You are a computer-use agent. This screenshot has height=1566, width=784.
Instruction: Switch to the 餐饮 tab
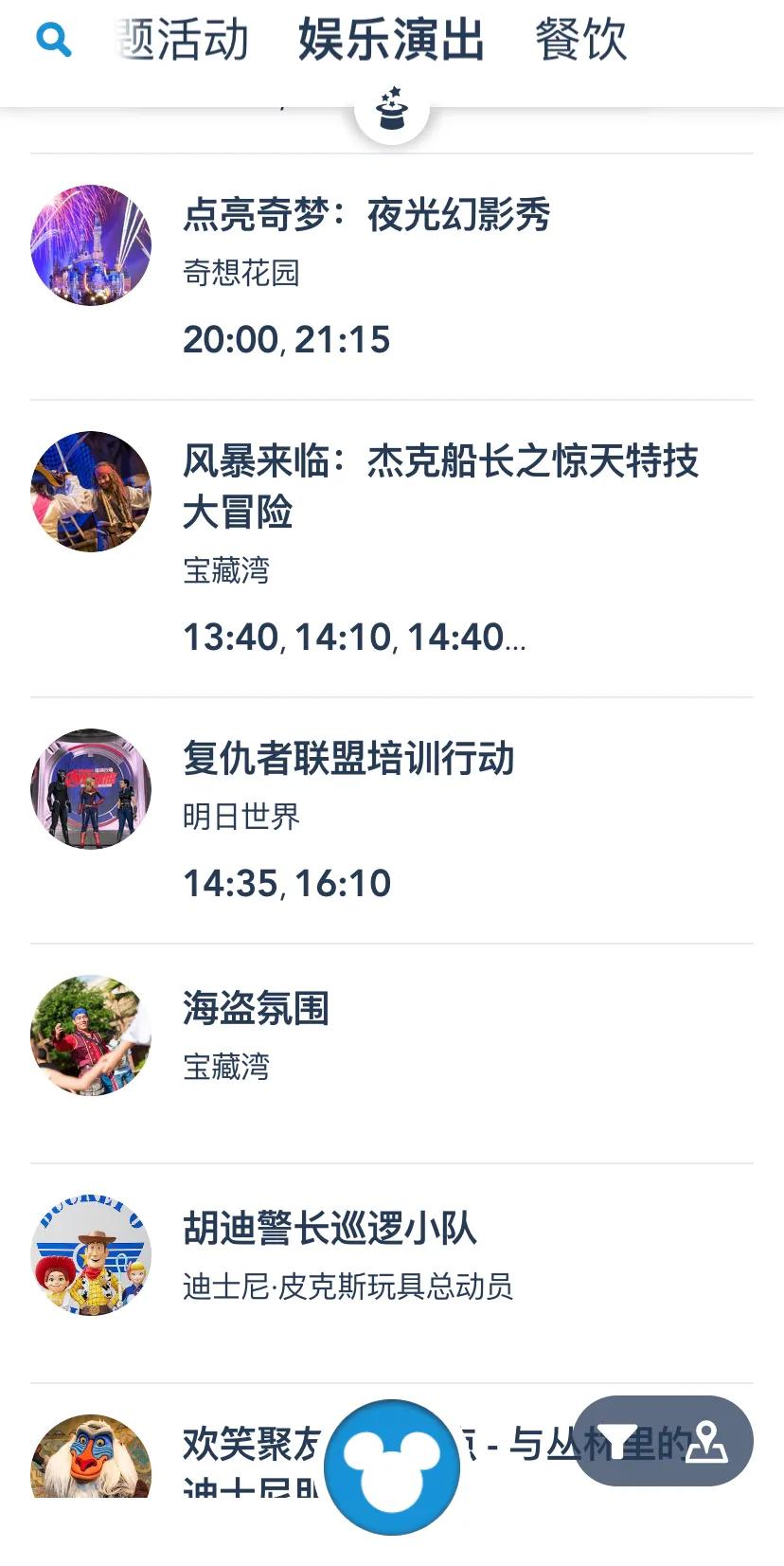click(579, 40)
